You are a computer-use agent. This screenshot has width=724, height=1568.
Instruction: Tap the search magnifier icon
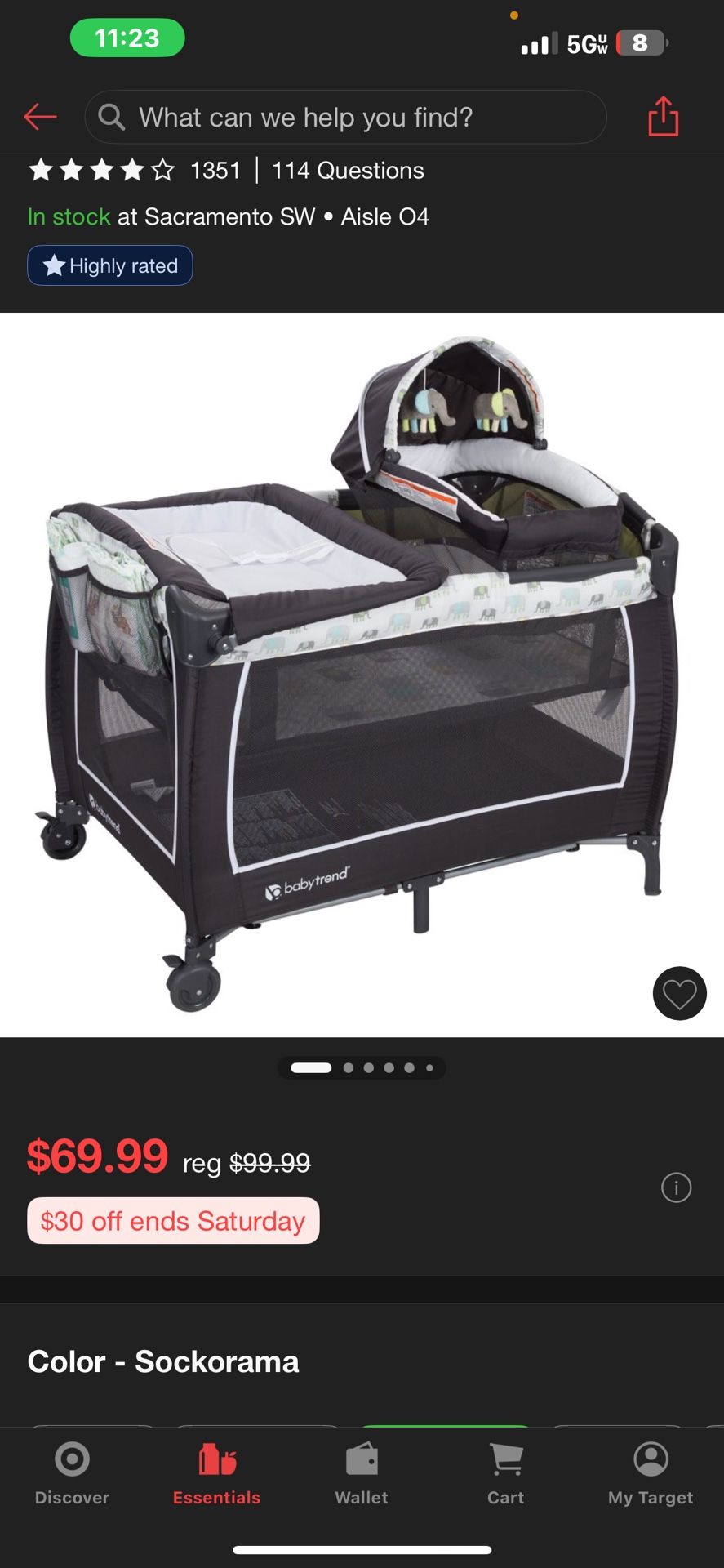tap(112, 117)
